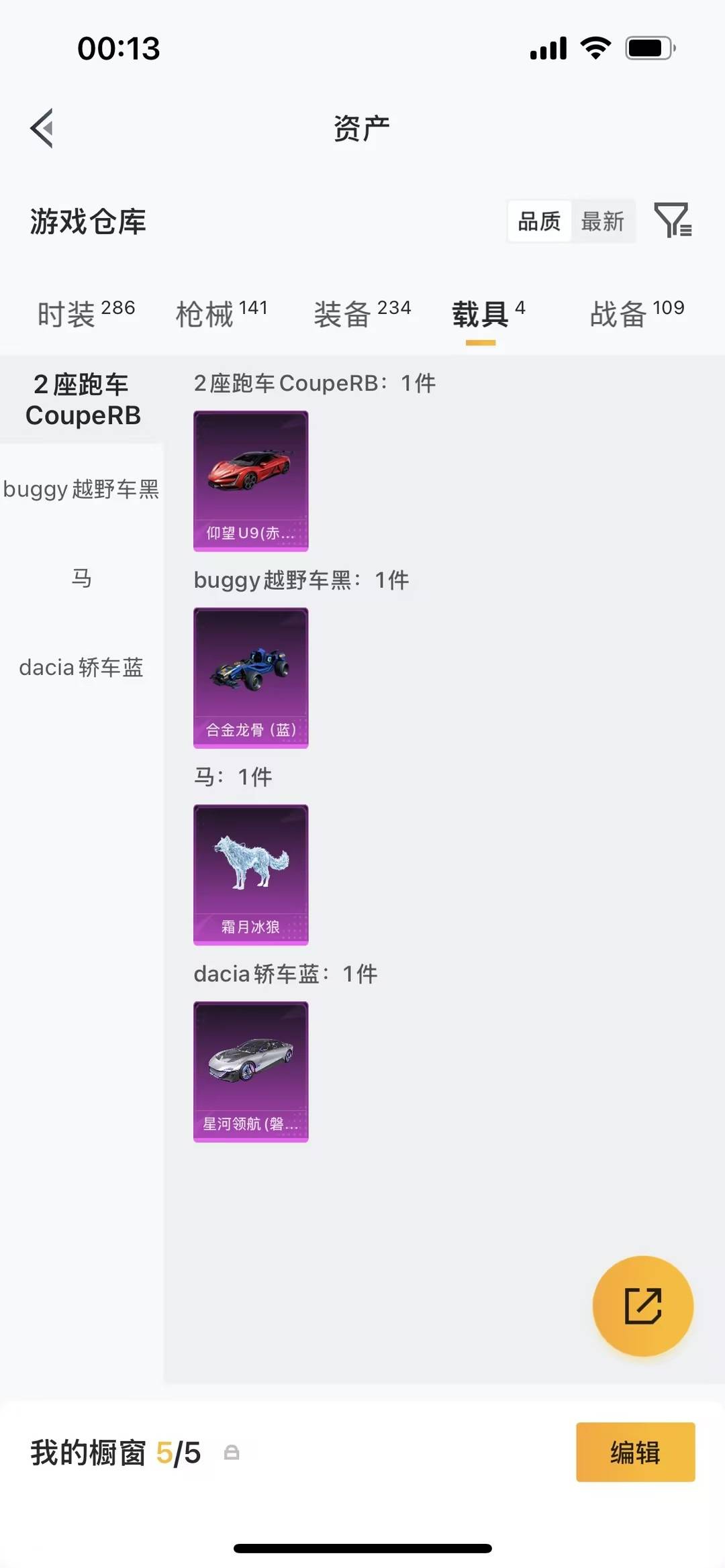Open the 星河领航 dacia car card
The image size is (725, 1568).
pos(250,1072)
